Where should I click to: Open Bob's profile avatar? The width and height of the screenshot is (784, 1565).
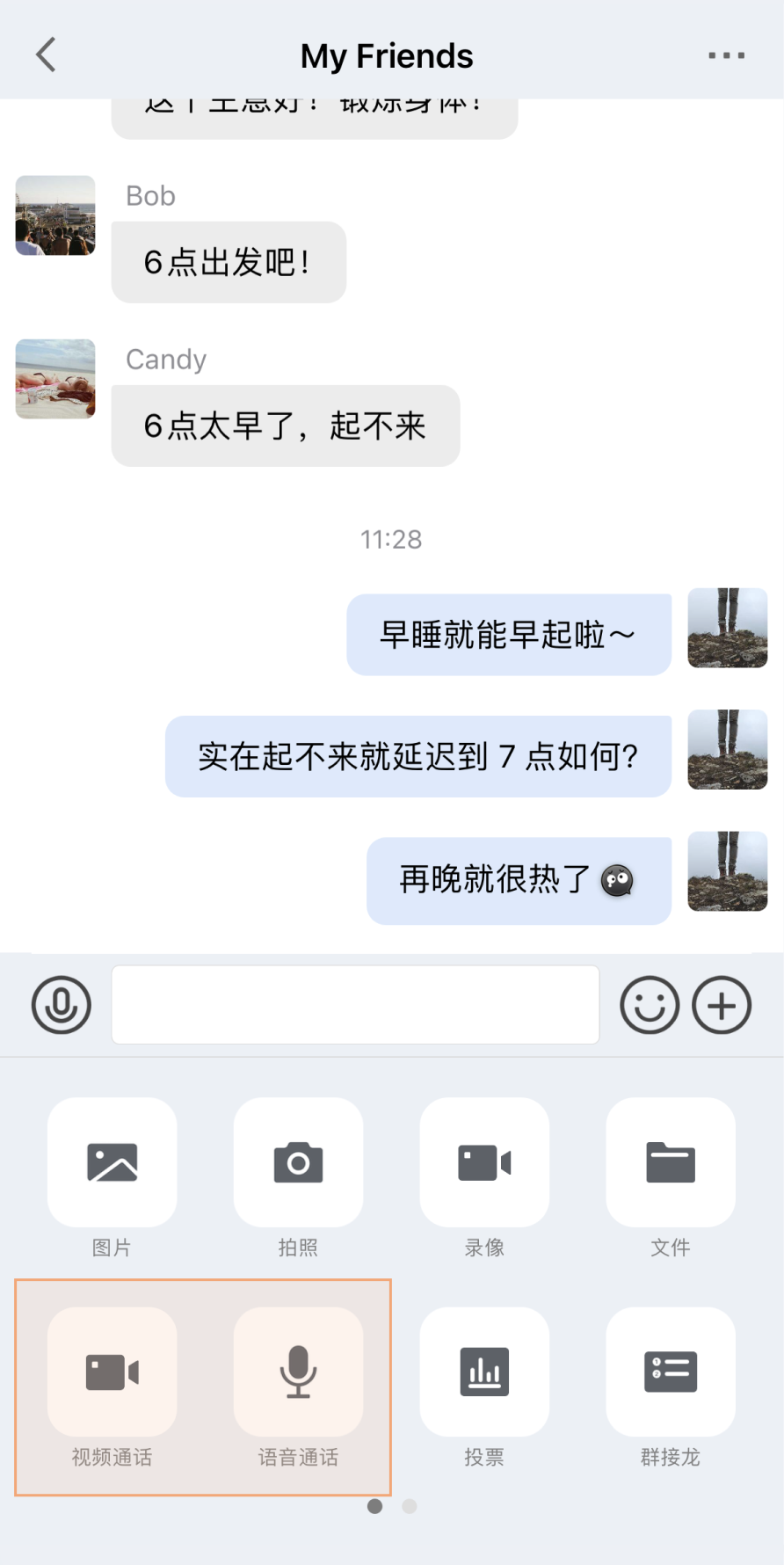point(55,215)
